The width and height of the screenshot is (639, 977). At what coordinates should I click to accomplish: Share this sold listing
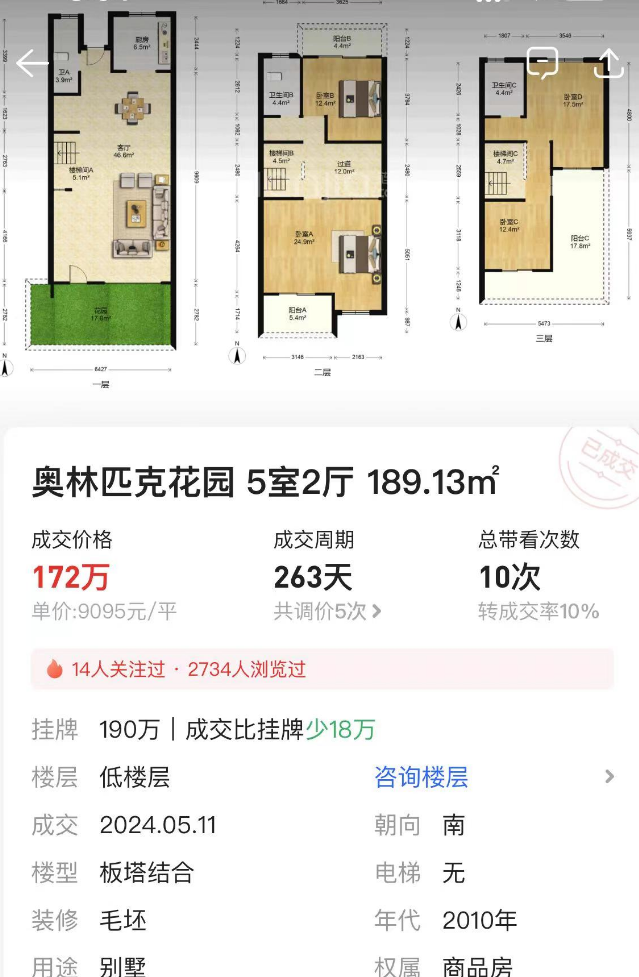tap(608, 63)
